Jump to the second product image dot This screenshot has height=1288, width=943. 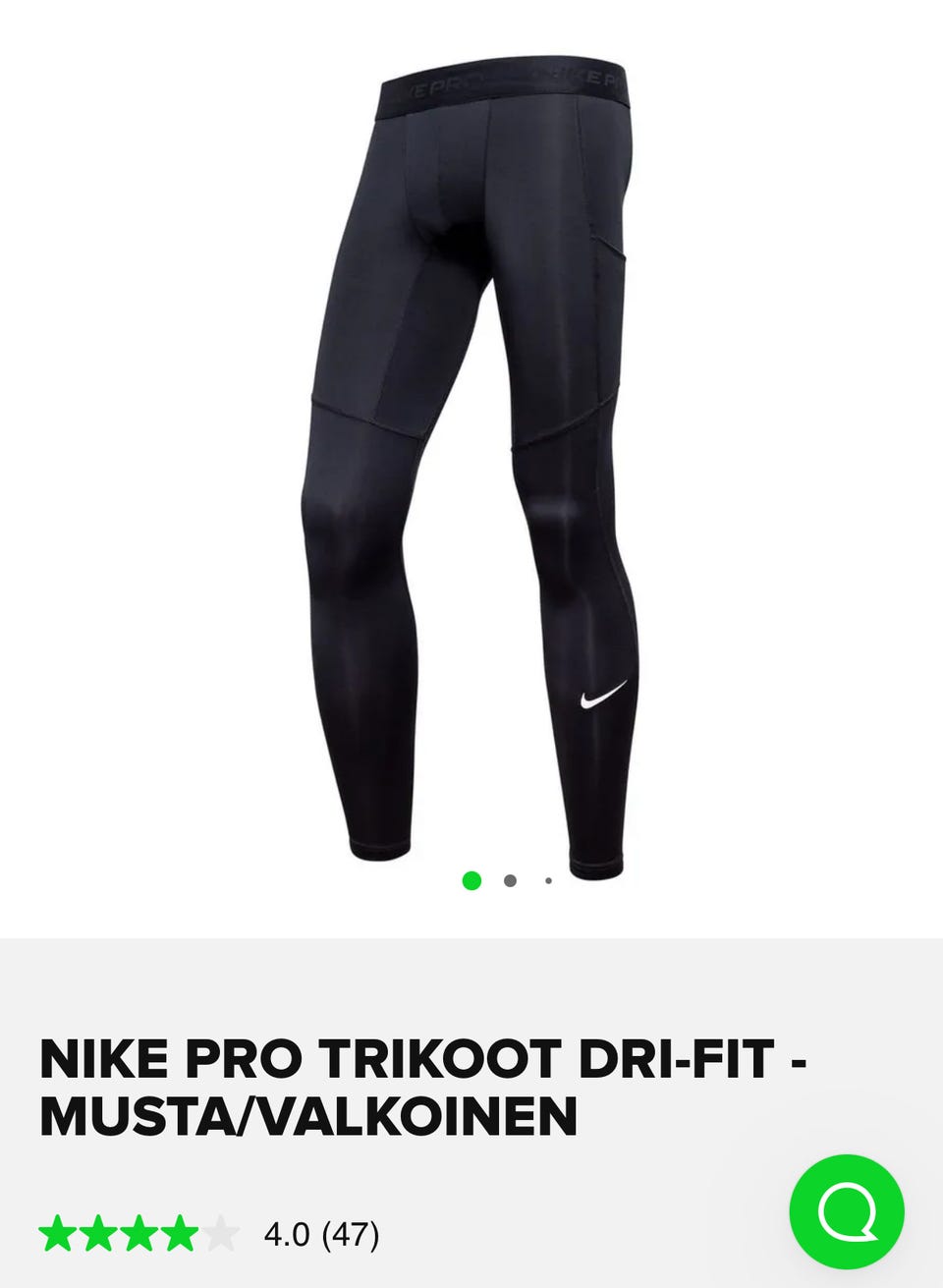coord(510,880)
